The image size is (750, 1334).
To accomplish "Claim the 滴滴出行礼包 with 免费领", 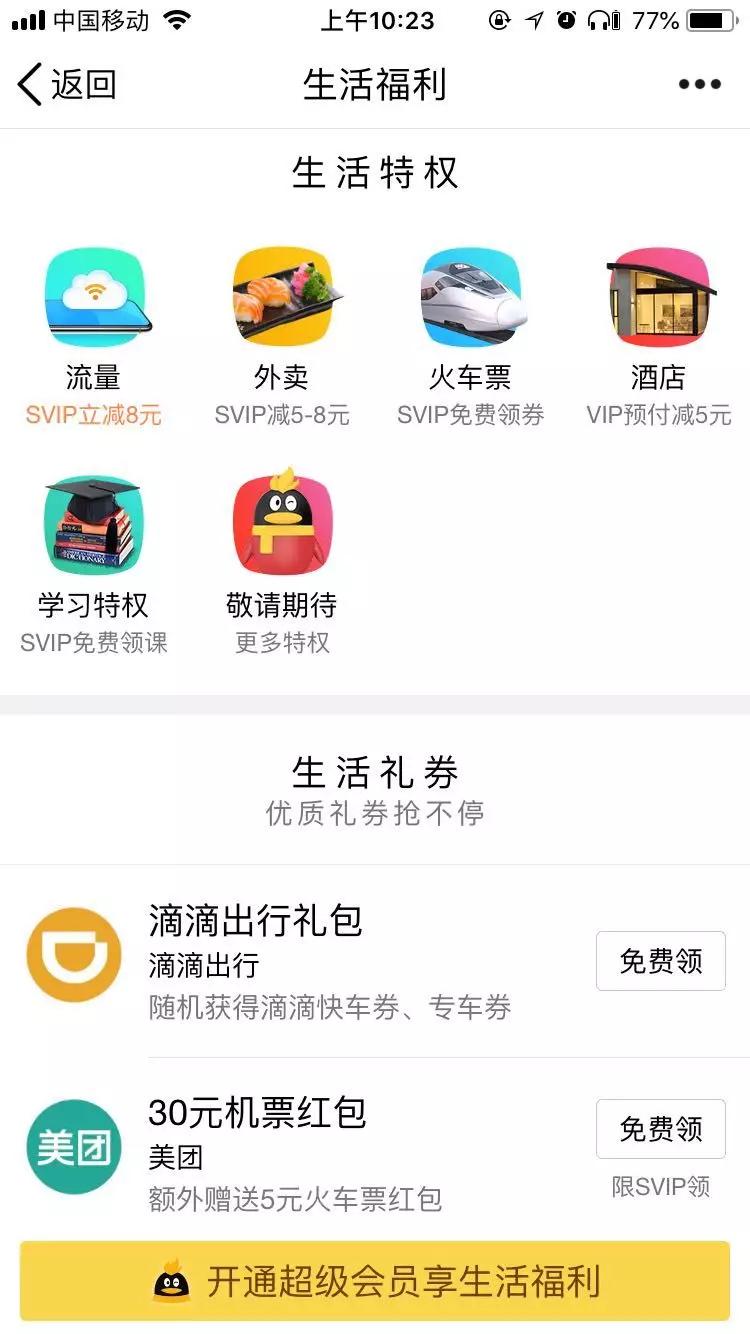I will click(660, 961).
